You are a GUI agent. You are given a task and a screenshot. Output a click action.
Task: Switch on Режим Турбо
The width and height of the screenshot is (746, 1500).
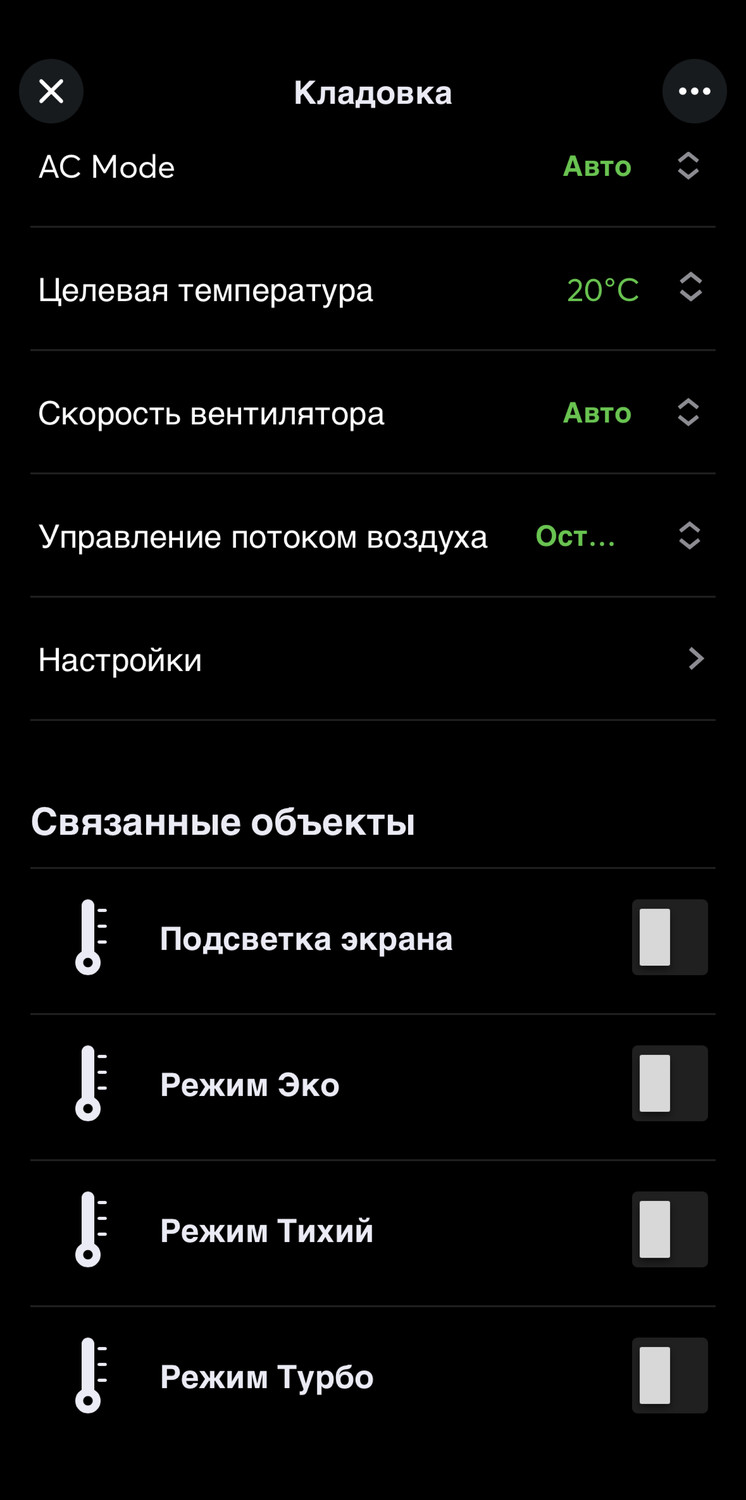[x=669, y=1376]
